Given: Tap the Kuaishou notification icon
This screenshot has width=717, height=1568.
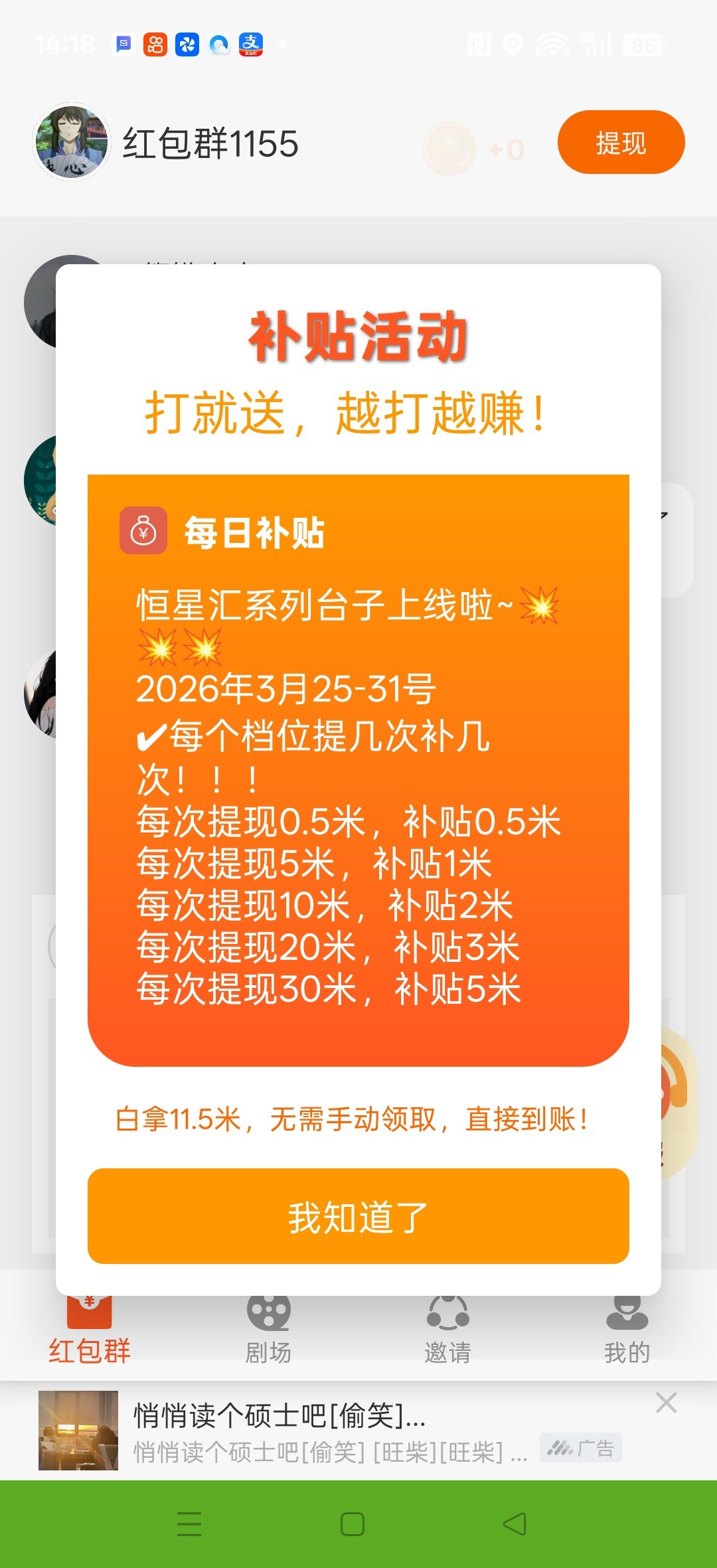Looking at the screenshot, I should [155, 44].
